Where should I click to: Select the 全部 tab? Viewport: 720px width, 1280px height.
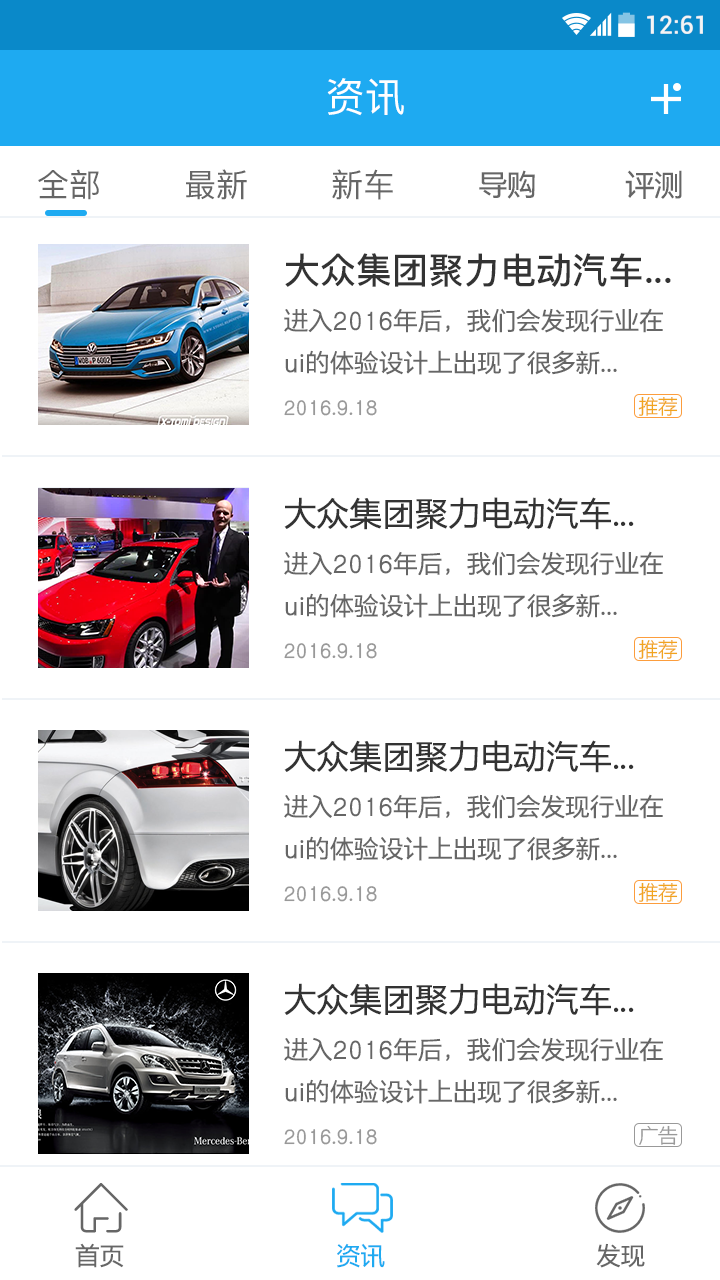click(69, 185)
